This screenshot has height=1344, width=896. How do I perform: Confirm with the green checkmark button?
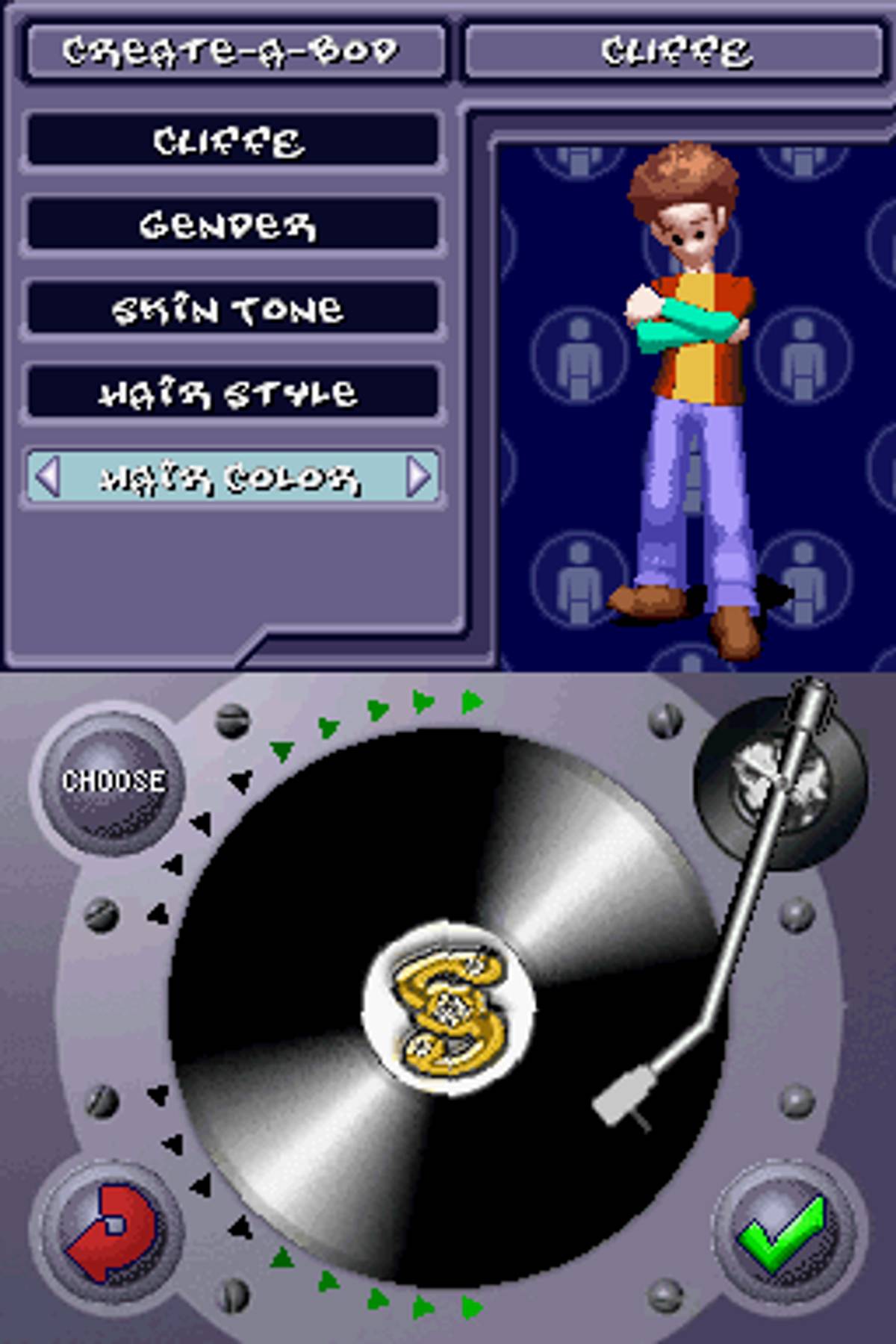pyautogui.click(x=783, y=1232)
